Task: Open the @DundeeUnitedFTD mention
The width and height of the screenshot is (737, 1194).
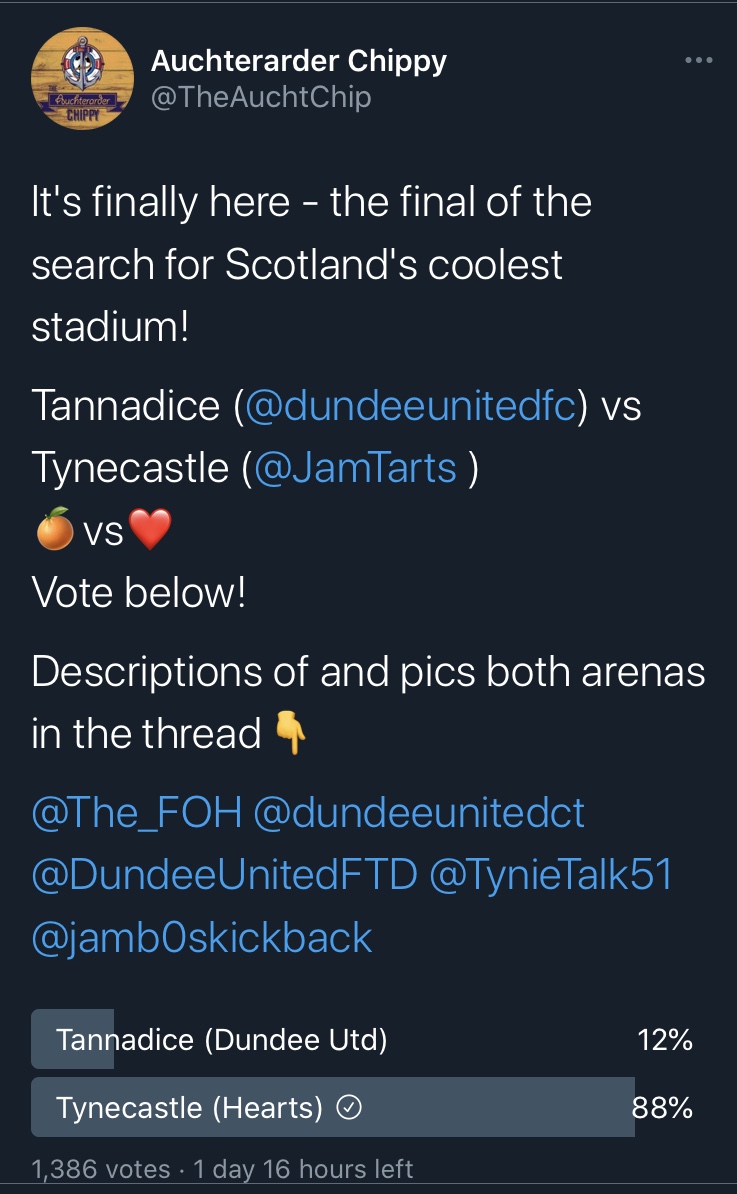Action: 225,874
